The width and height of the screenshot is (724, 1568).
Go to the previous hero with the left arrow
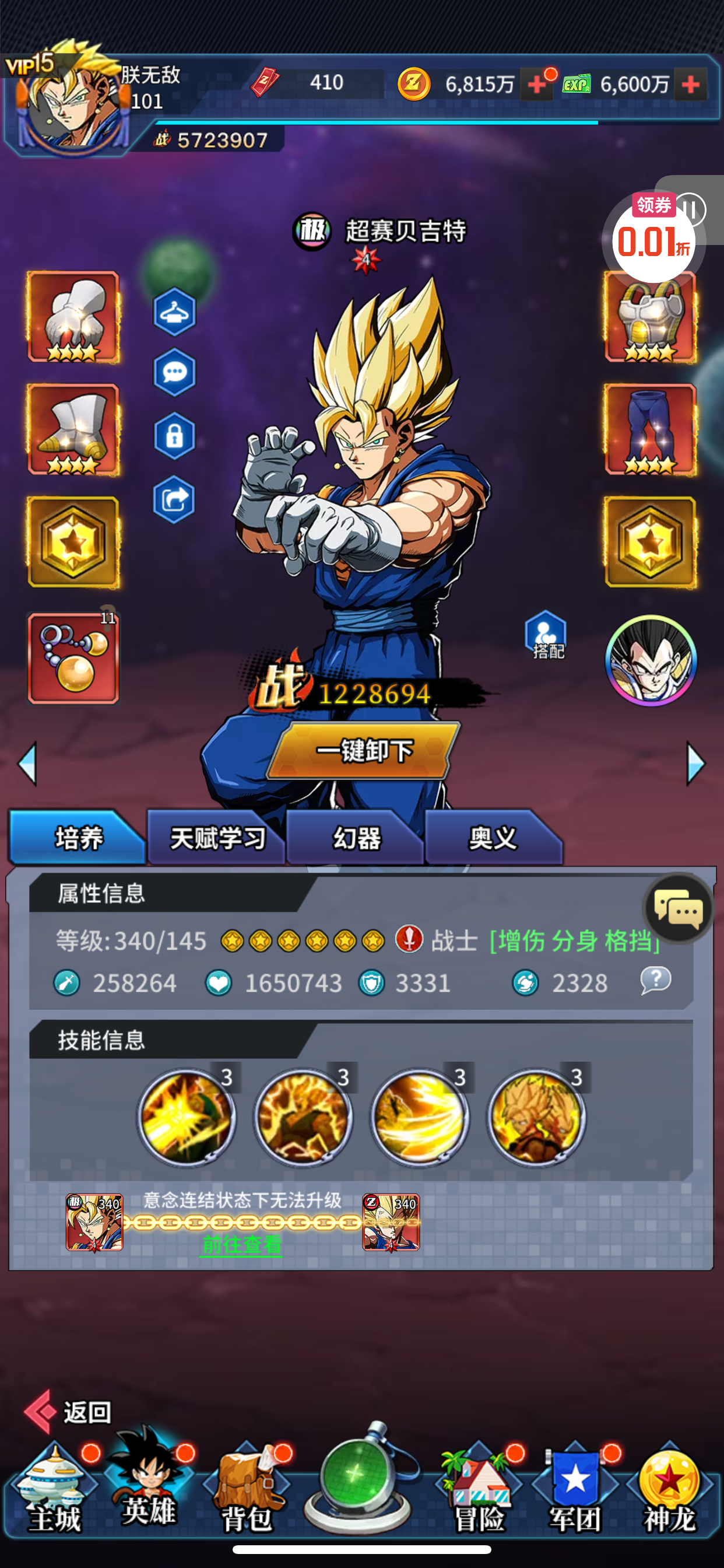click(27, 764)
